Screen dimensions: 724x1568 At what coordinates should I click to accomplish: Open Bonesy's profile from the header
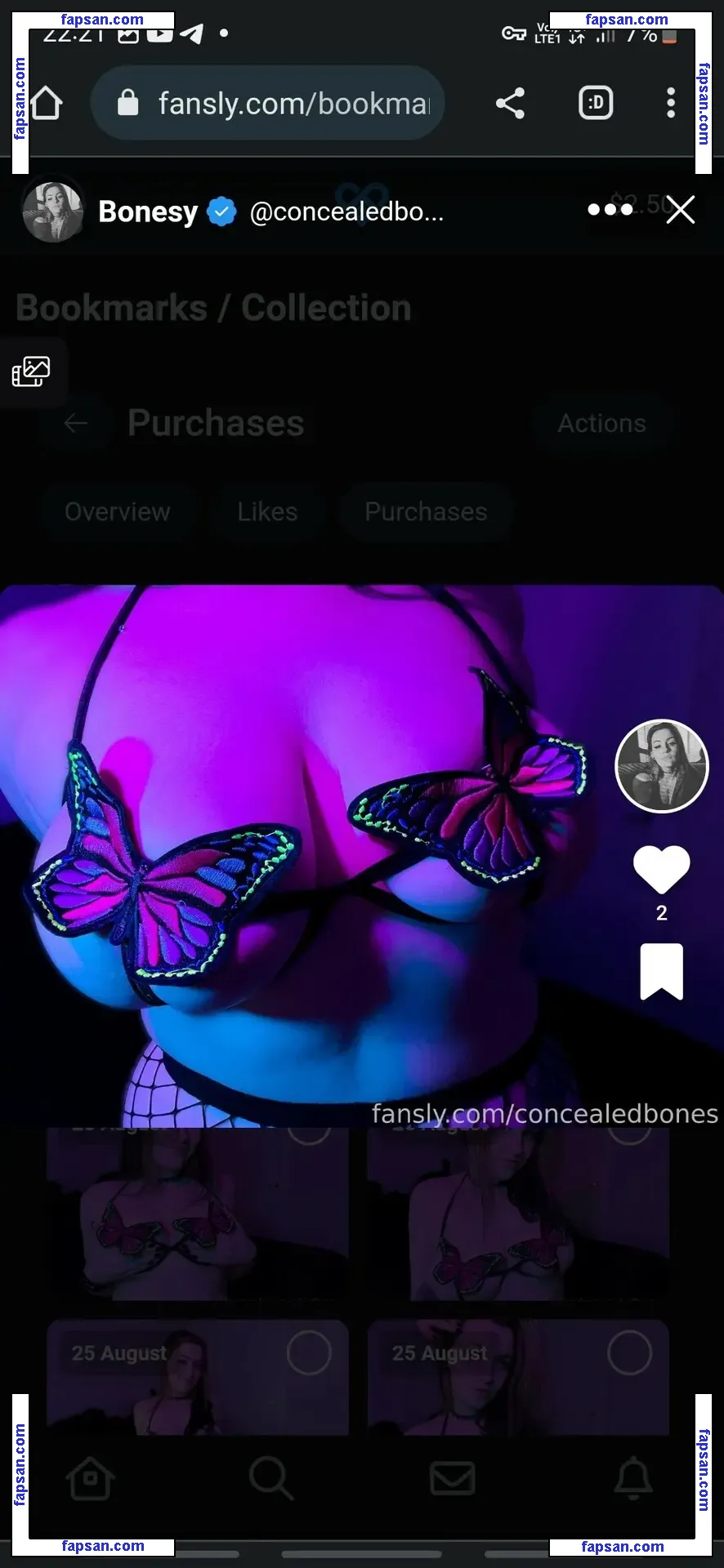[x=148, y=212]
